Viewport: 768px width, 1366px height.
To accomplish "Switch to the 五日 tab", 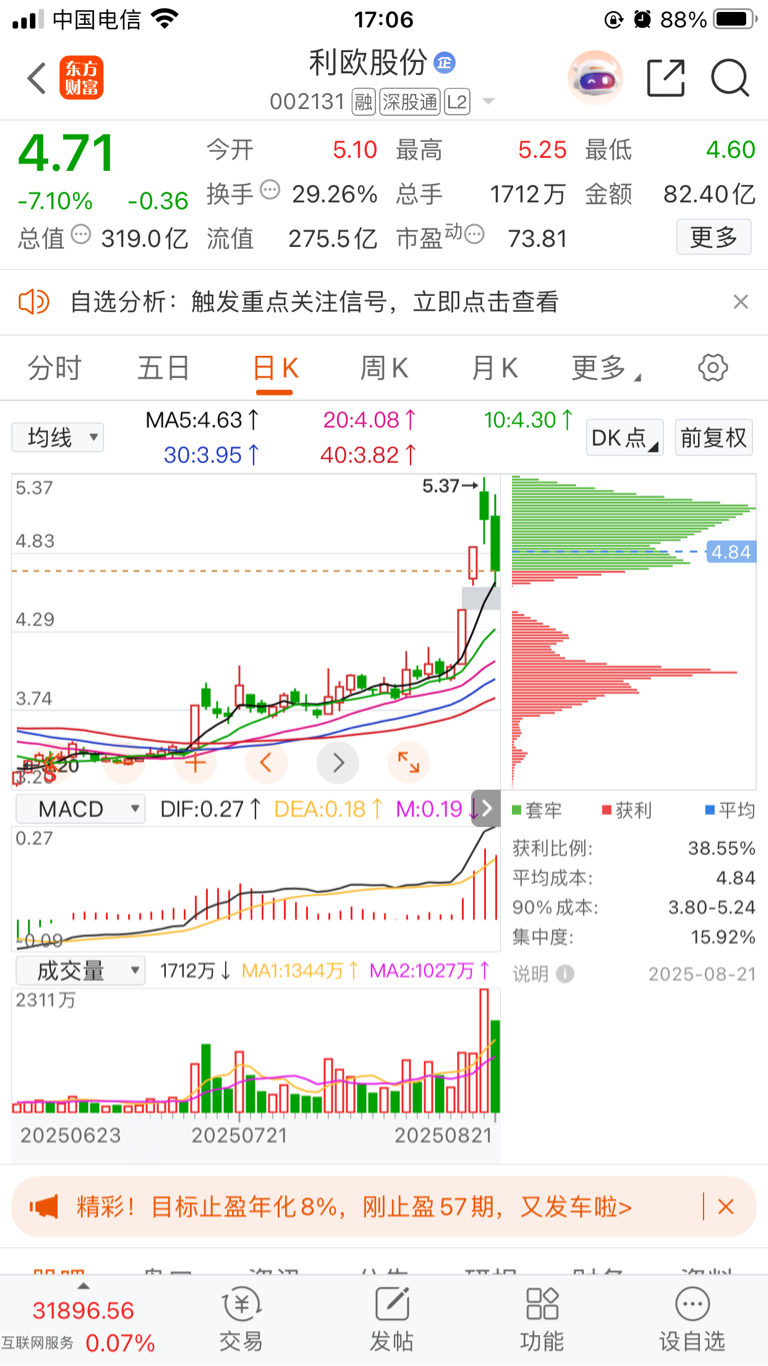I will (x=164, y=368).
